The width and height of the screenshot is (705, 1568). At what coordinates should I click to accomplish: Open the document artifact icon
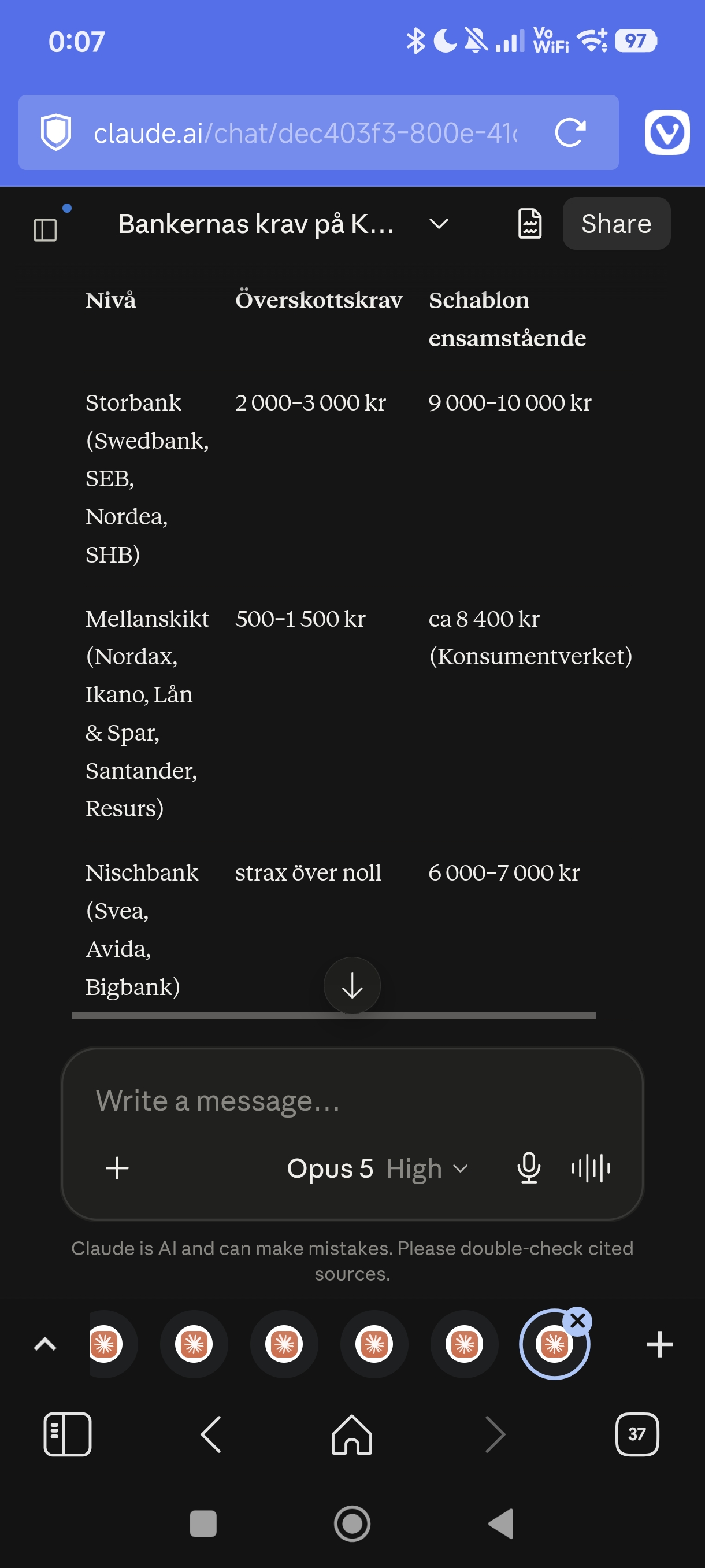(x=529, y=223)
